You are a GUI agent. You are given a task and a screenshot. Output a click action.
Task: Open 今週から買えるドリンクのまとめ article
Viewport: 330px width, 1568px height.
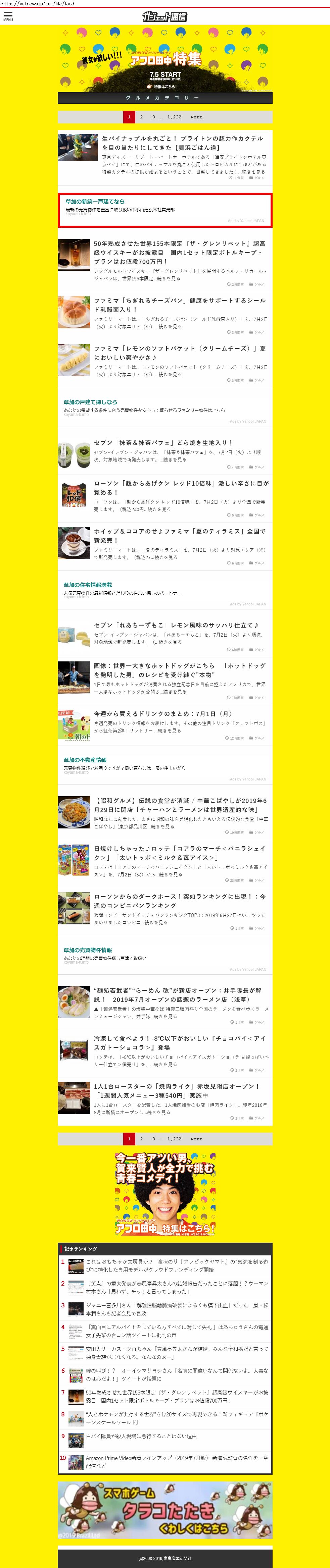point(162,713)
